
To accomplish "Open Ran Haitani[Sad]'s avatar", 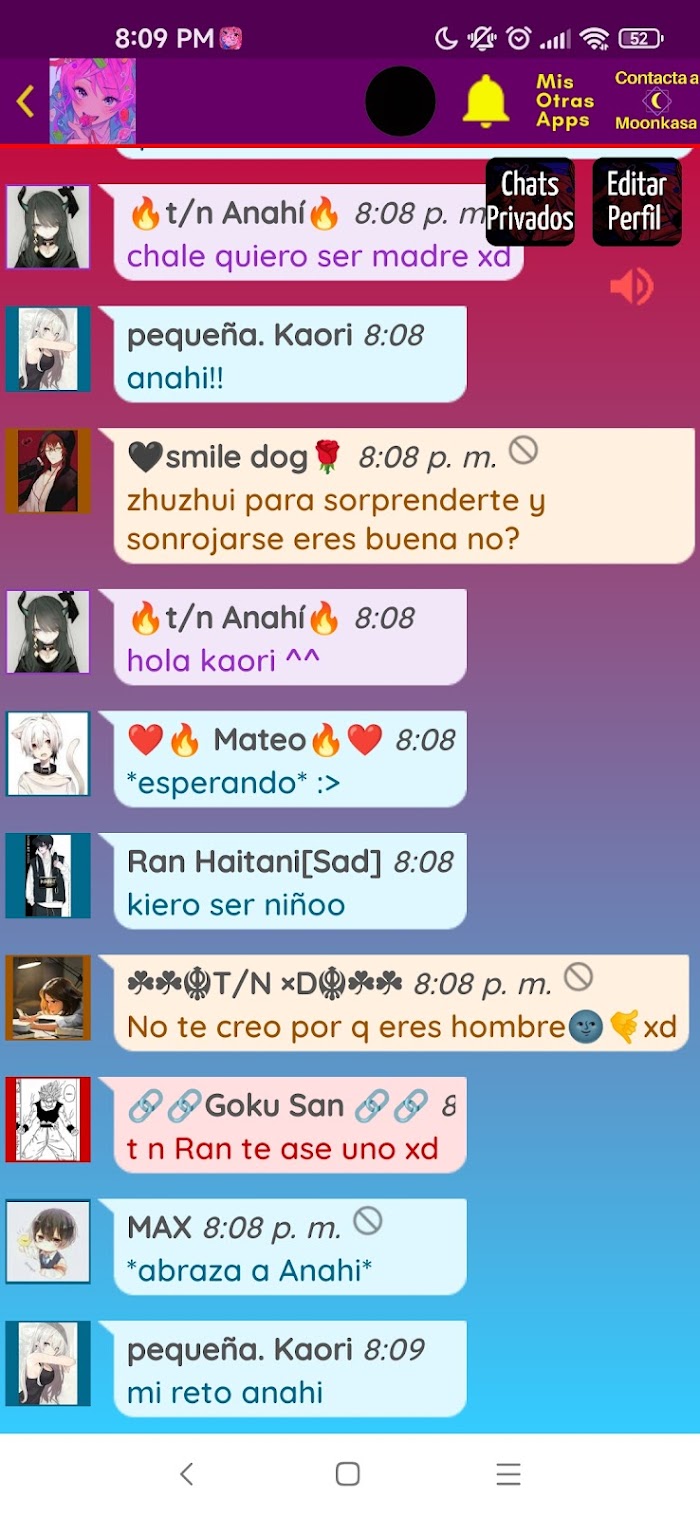I will coord(48,875).
